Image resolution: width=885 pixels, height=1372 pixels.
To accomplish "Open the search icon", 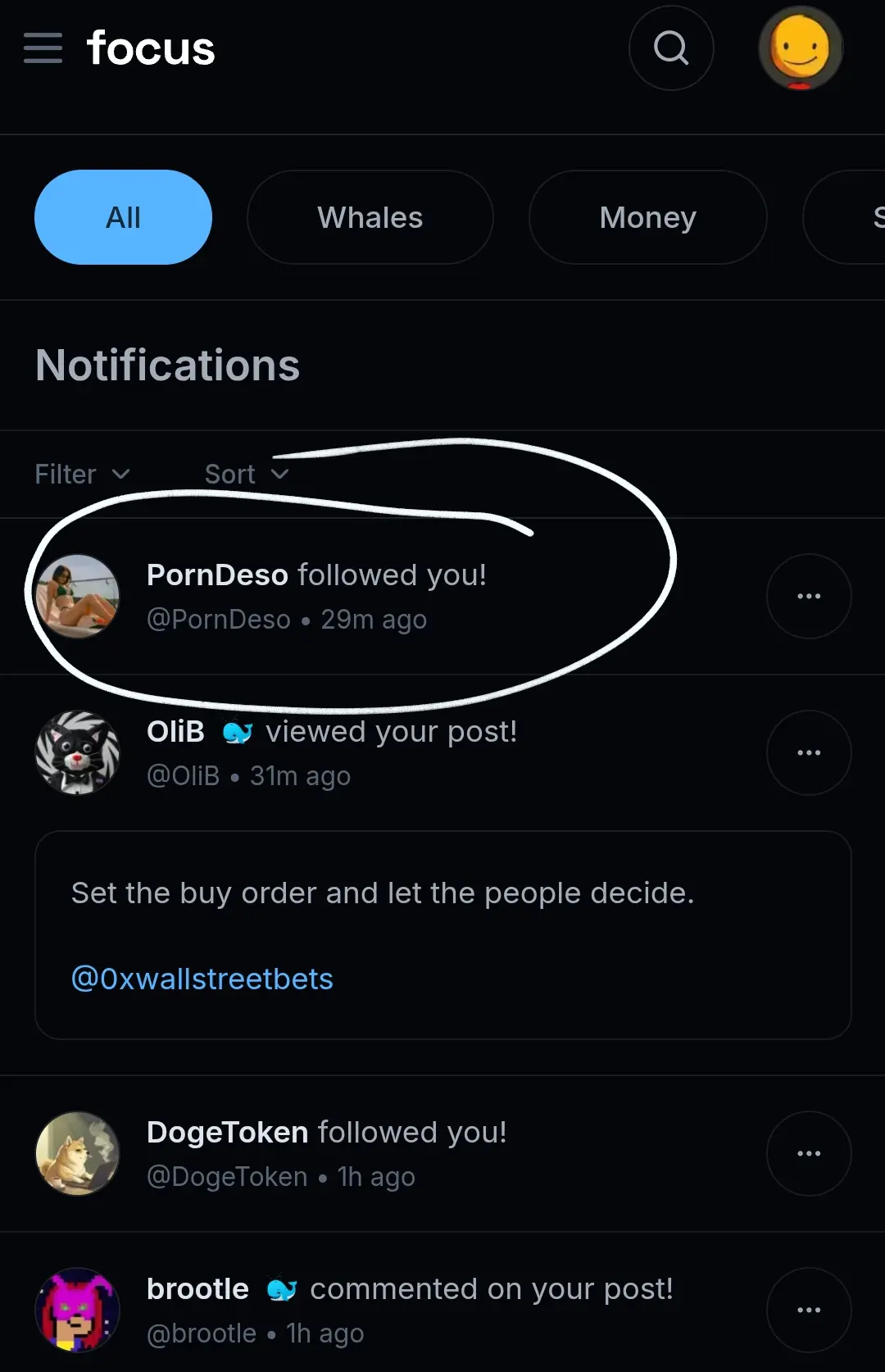I will pos(671,48).
